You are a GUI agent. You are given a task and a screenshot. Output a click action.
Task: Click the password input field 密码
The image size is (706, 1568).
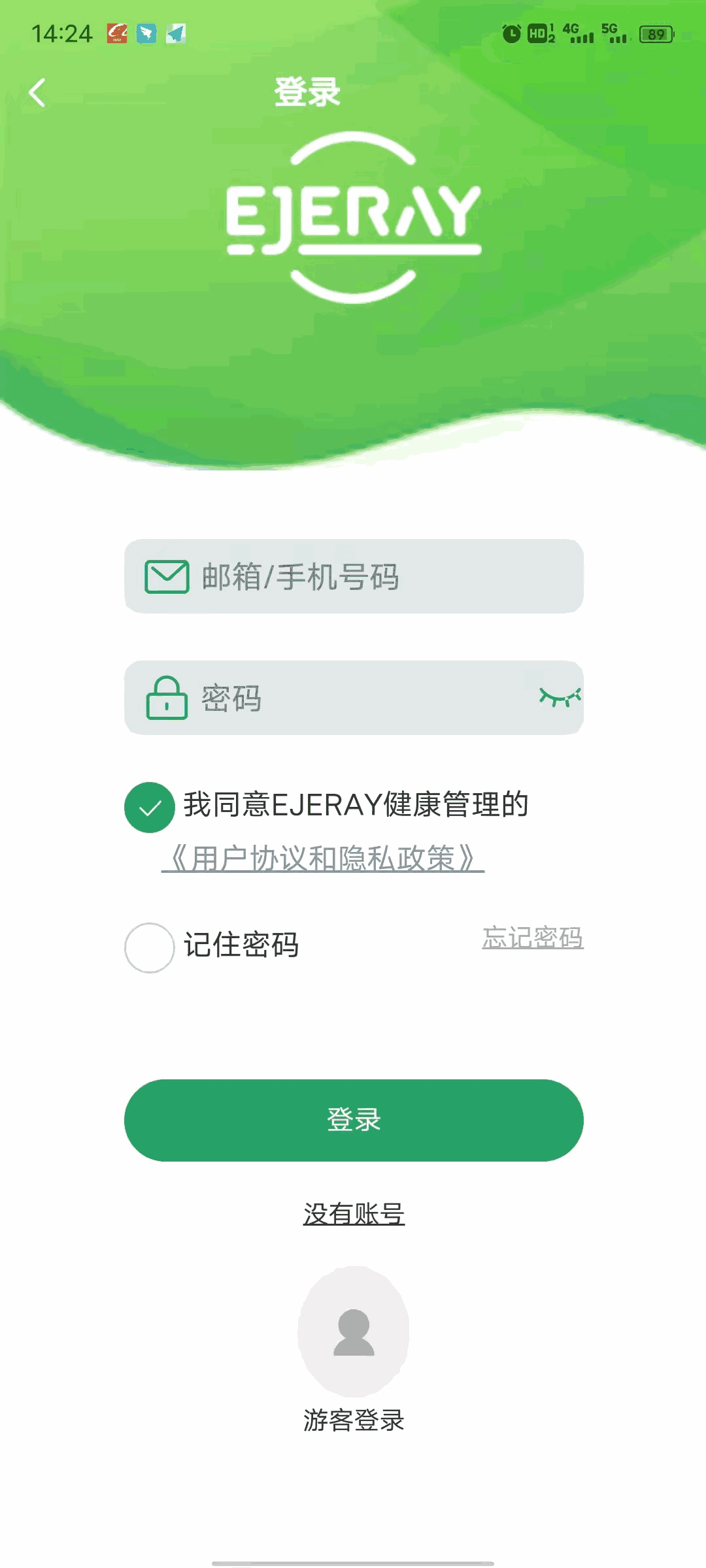point(353,698)
